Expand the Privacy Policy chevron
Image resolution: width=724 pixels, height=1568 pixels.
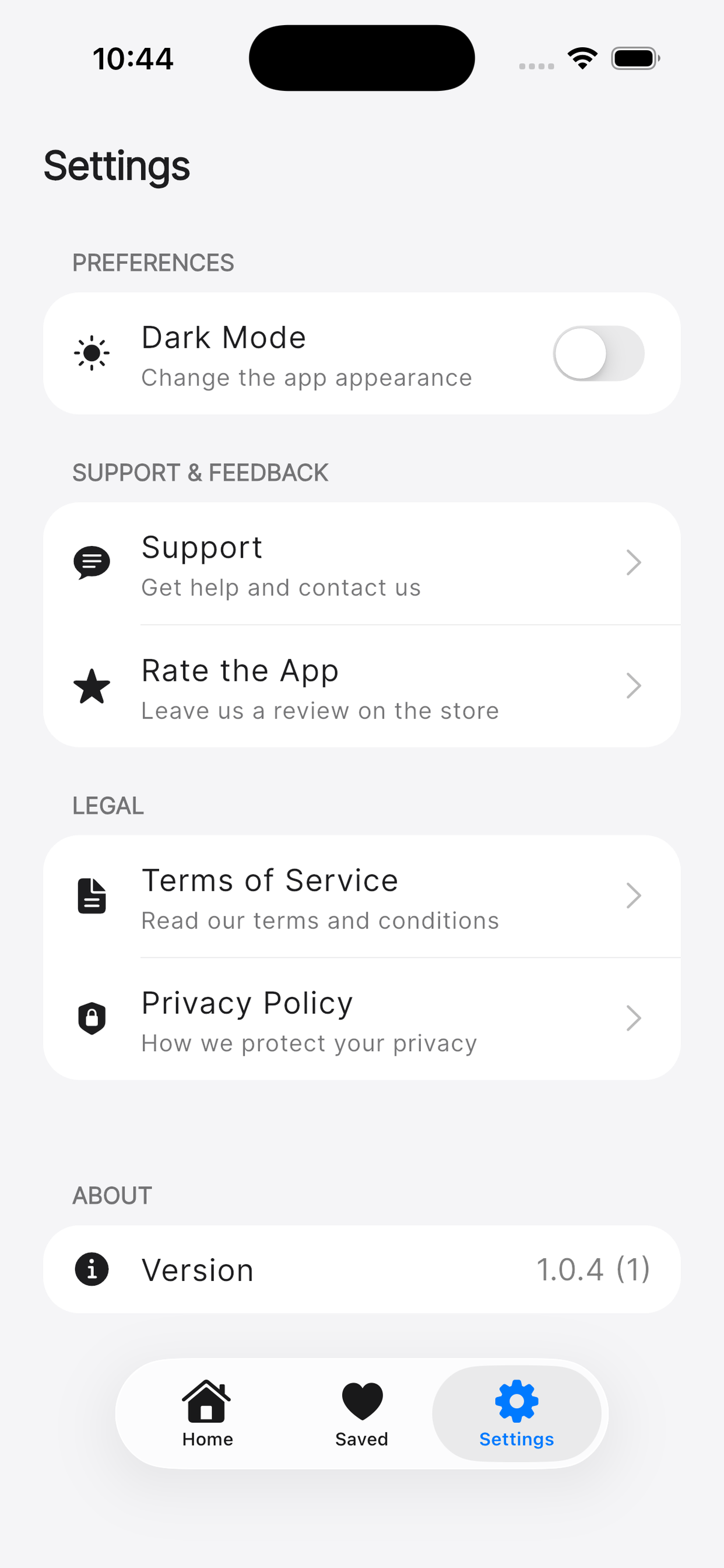pos(634,1018)
